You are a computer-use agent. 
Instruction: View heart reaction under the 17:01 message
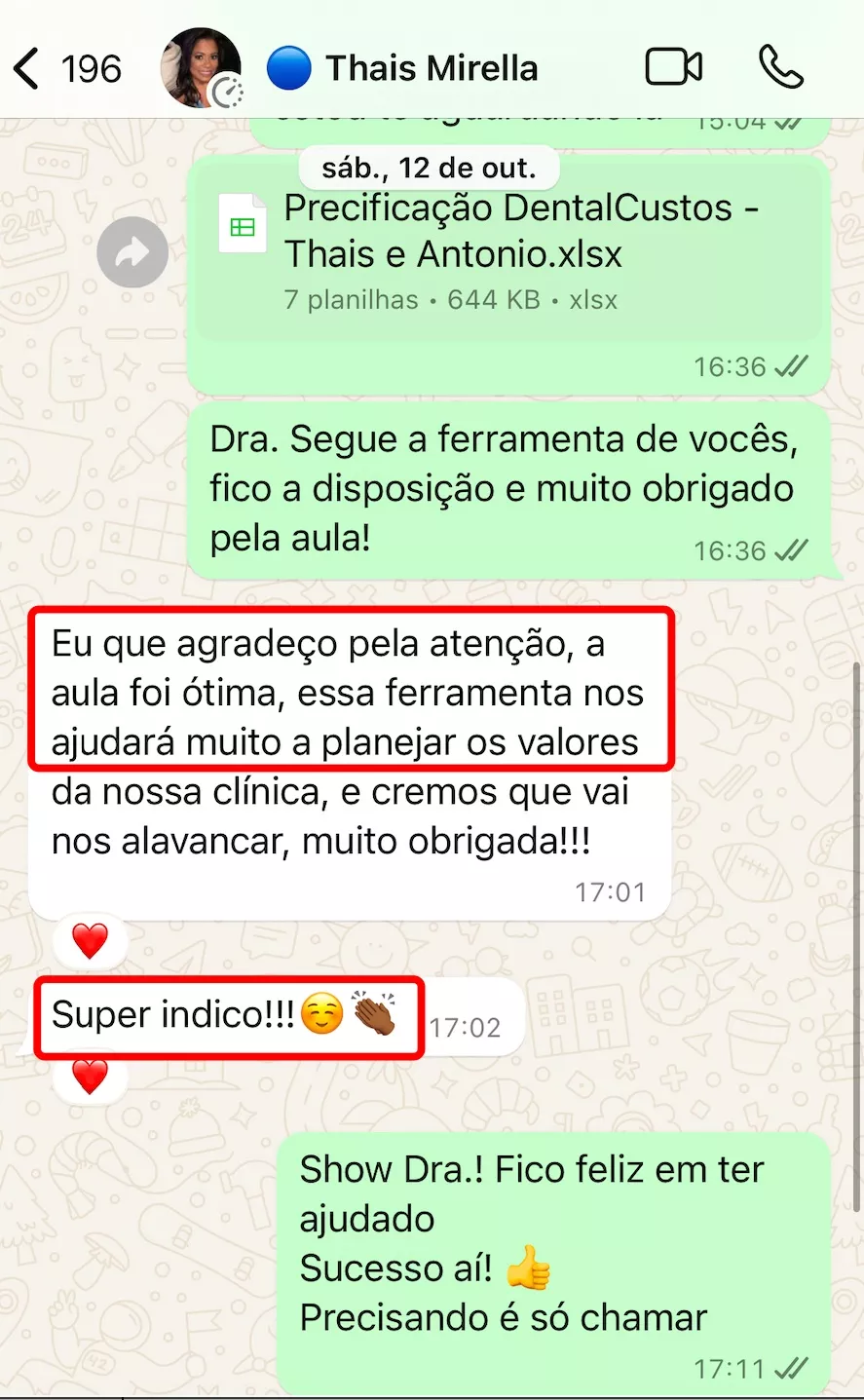(x=90, y=941)
